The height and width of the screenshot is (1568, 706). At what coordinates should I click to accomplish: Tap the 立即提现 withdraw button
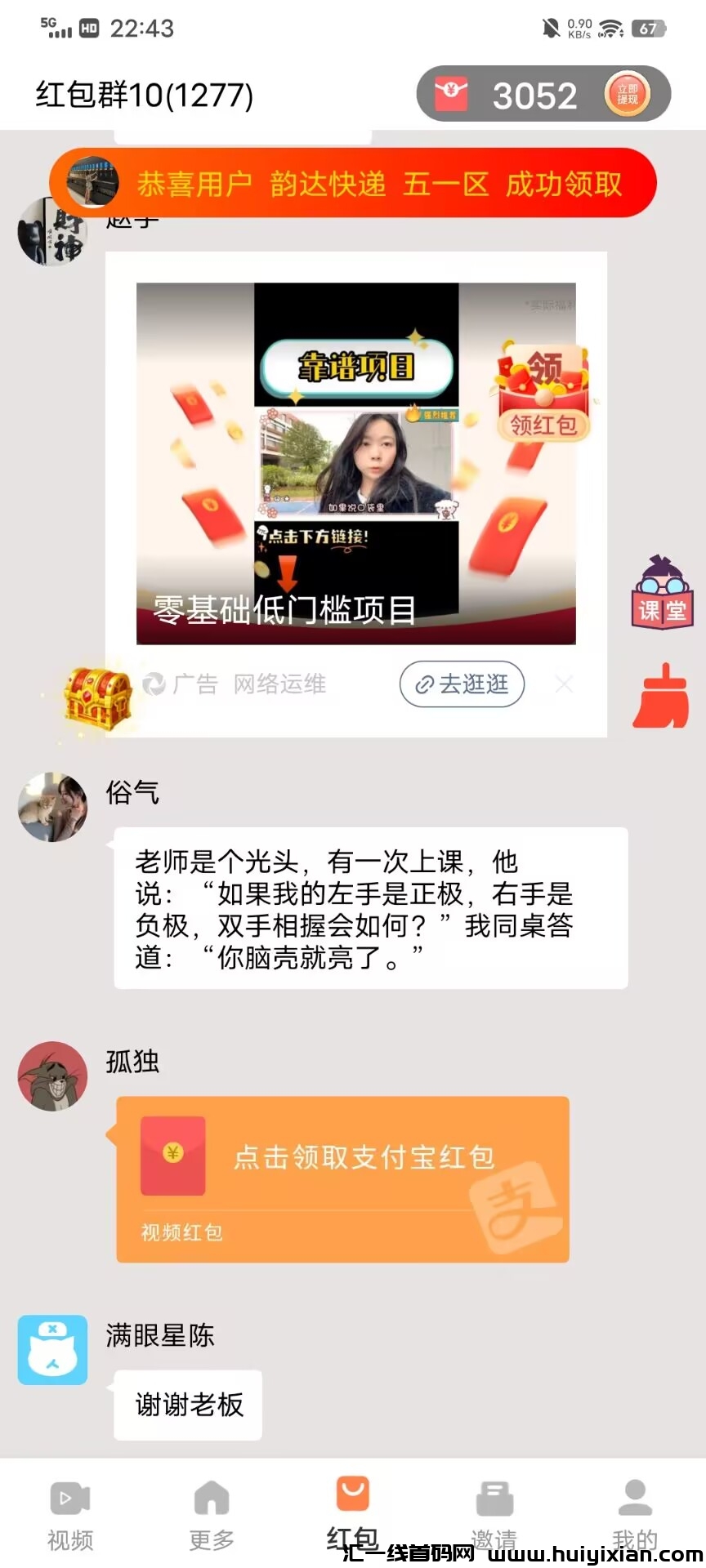[x=627, y=95]
